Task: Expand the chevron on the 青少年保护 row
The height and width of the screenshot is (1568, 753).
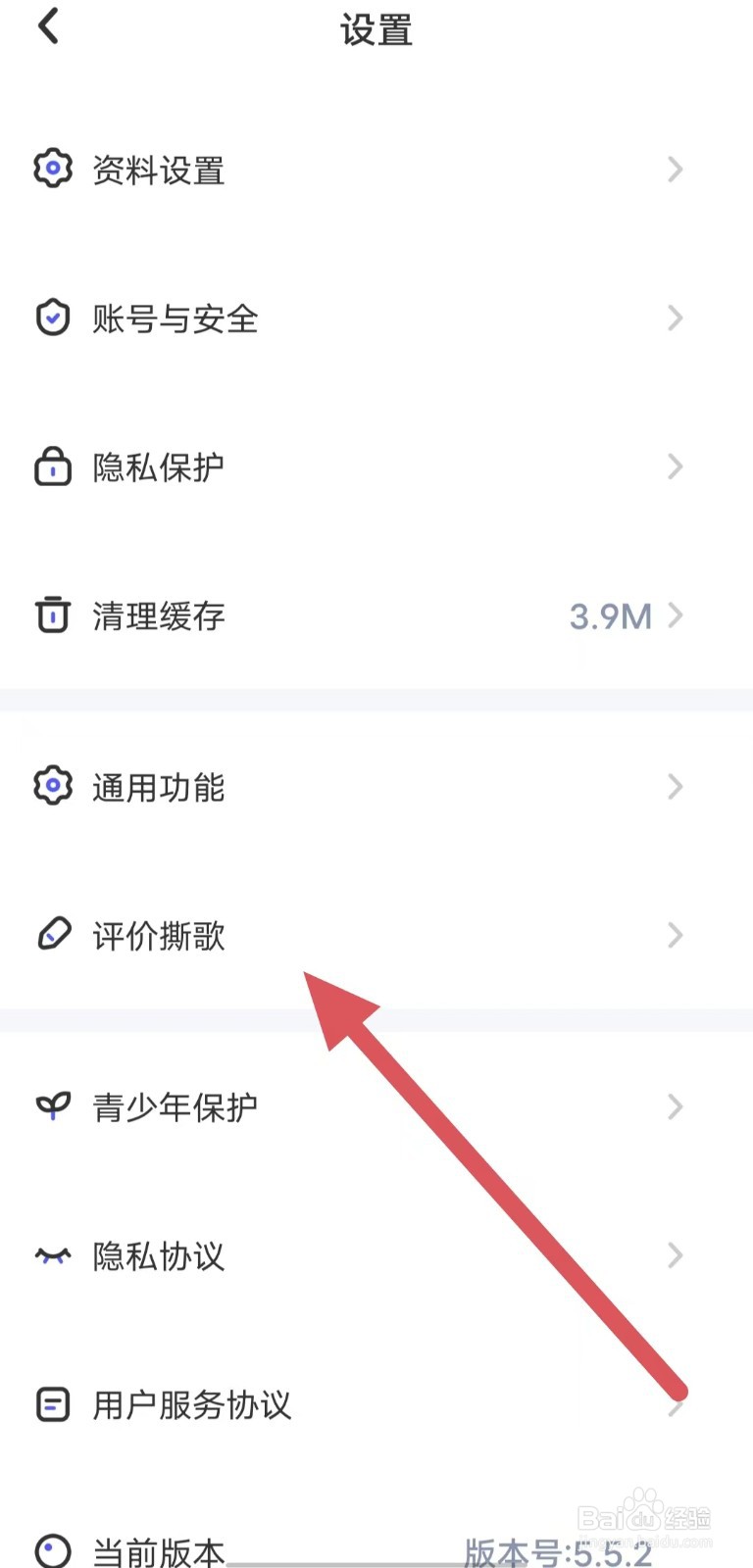Action: tap(675, 1107)
